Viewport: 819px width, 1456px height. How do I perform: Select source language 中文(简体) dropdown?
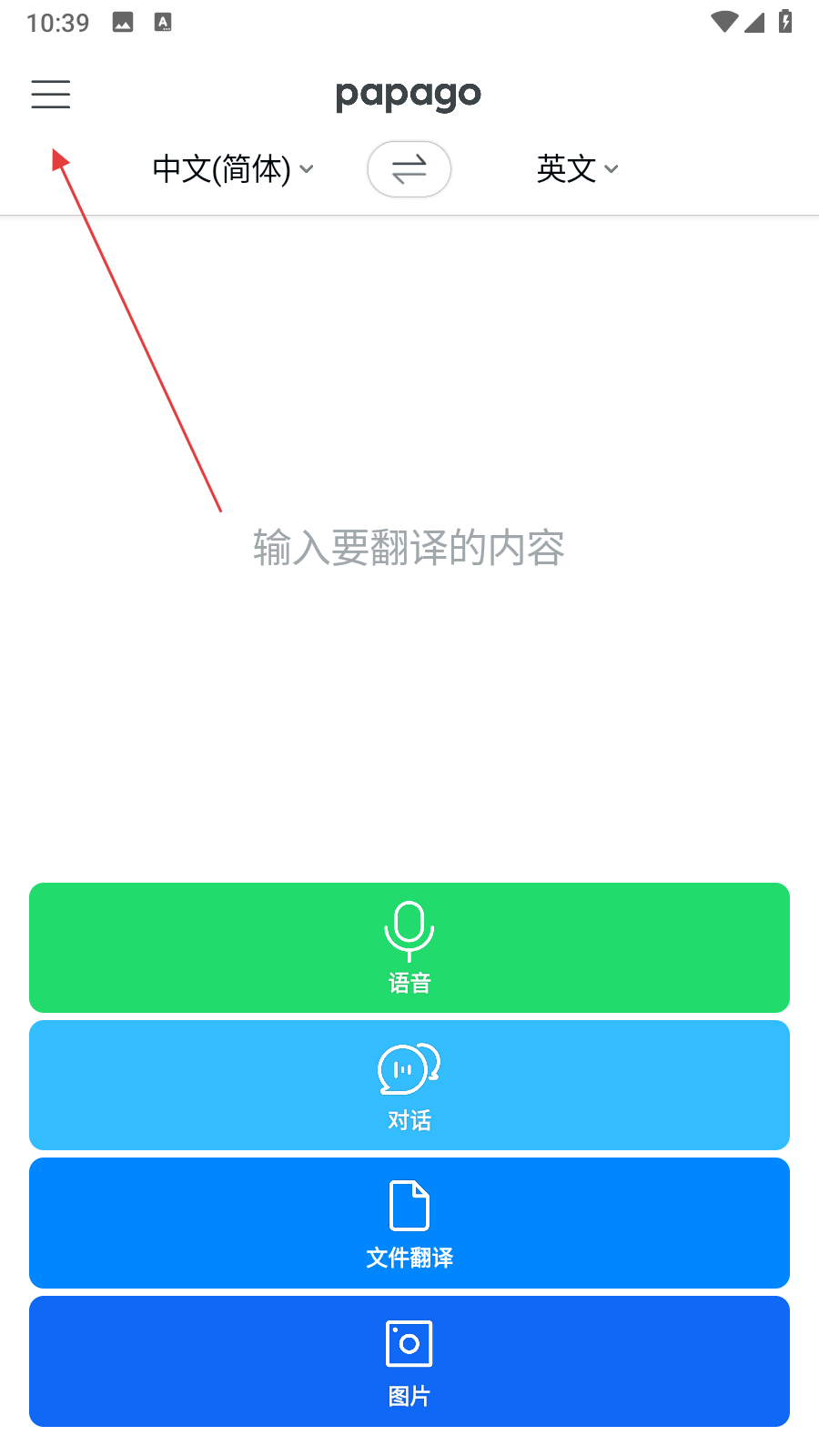coord(232,169)
